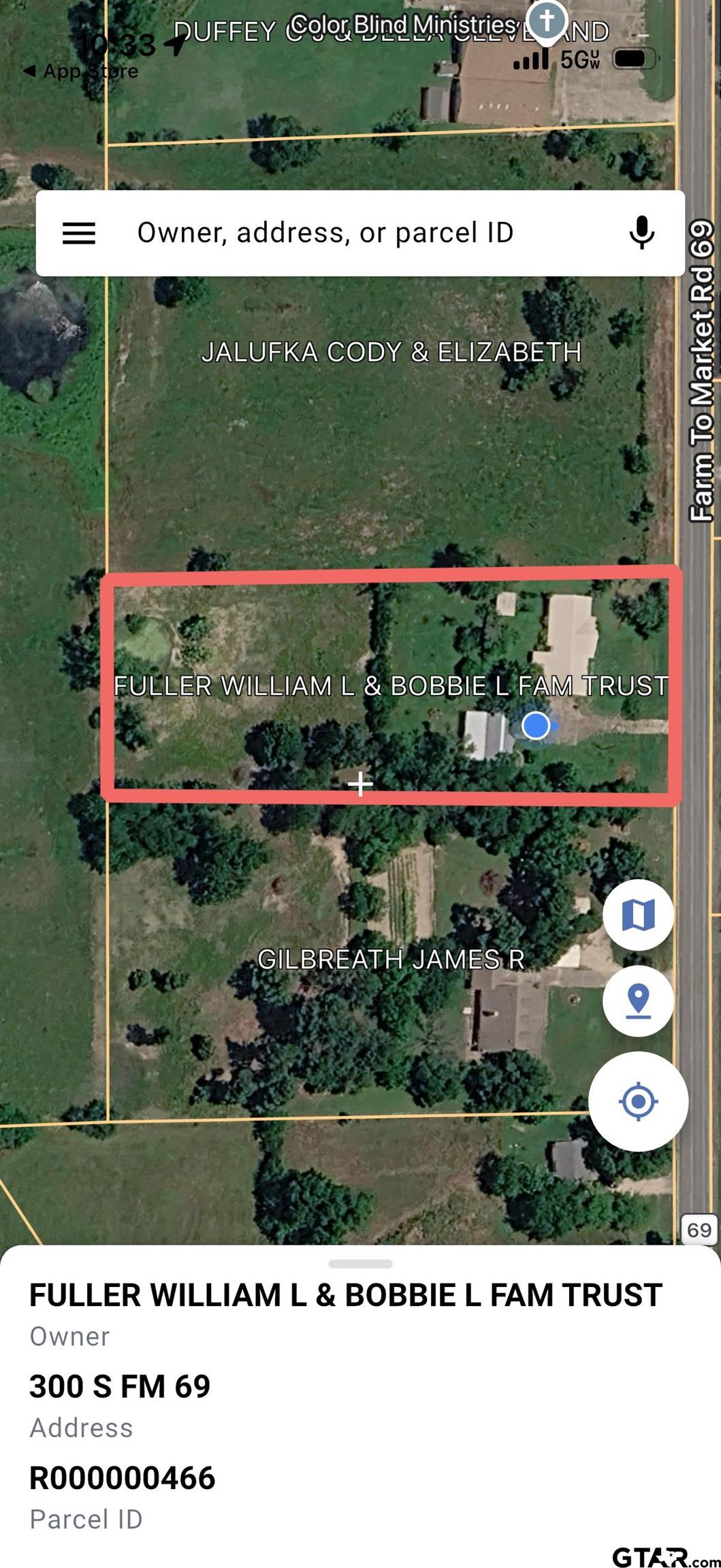Open the Color Blind Ministries map marker

pyautogui.click(x=547, y=20)
